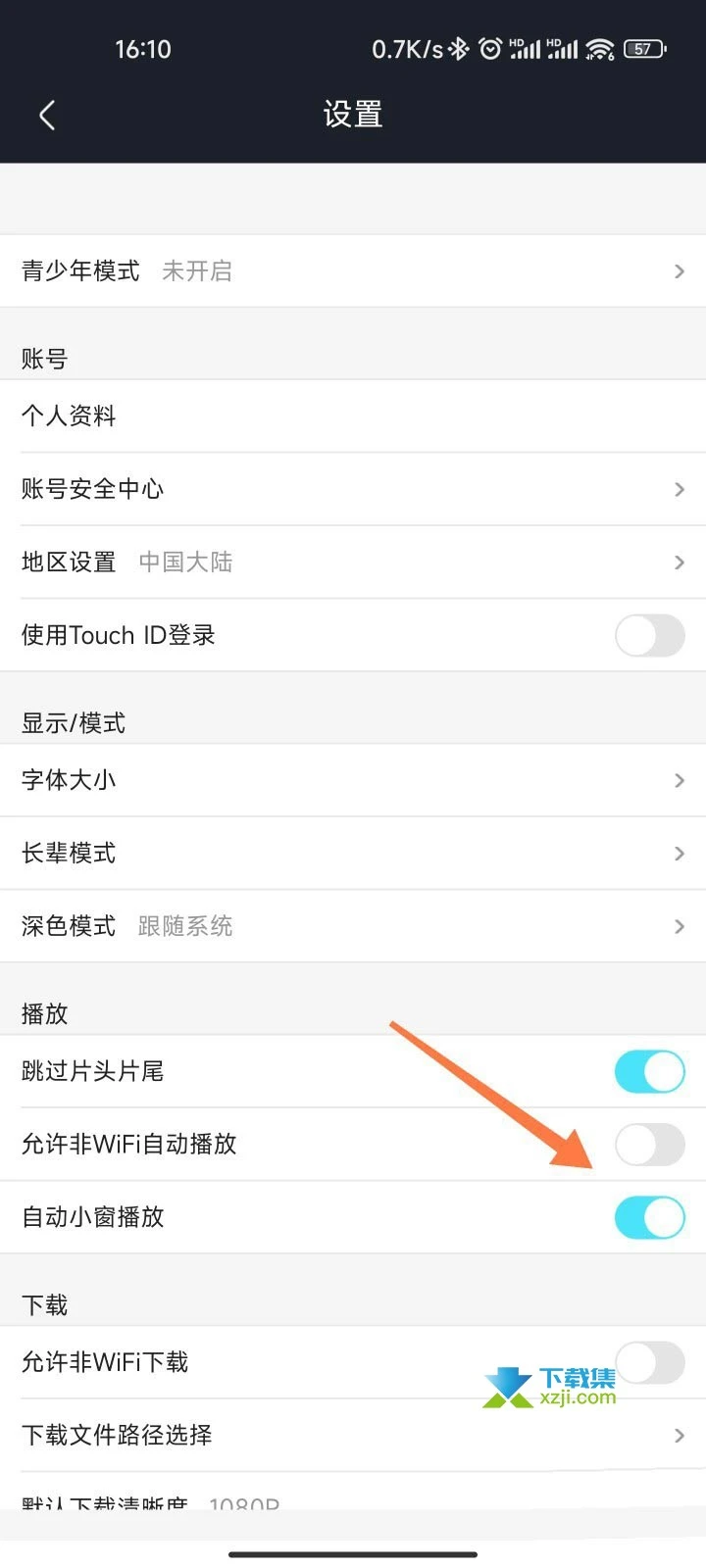Open 字体大小 font size setting
The image size is (706, 1568).
(353, 780)
